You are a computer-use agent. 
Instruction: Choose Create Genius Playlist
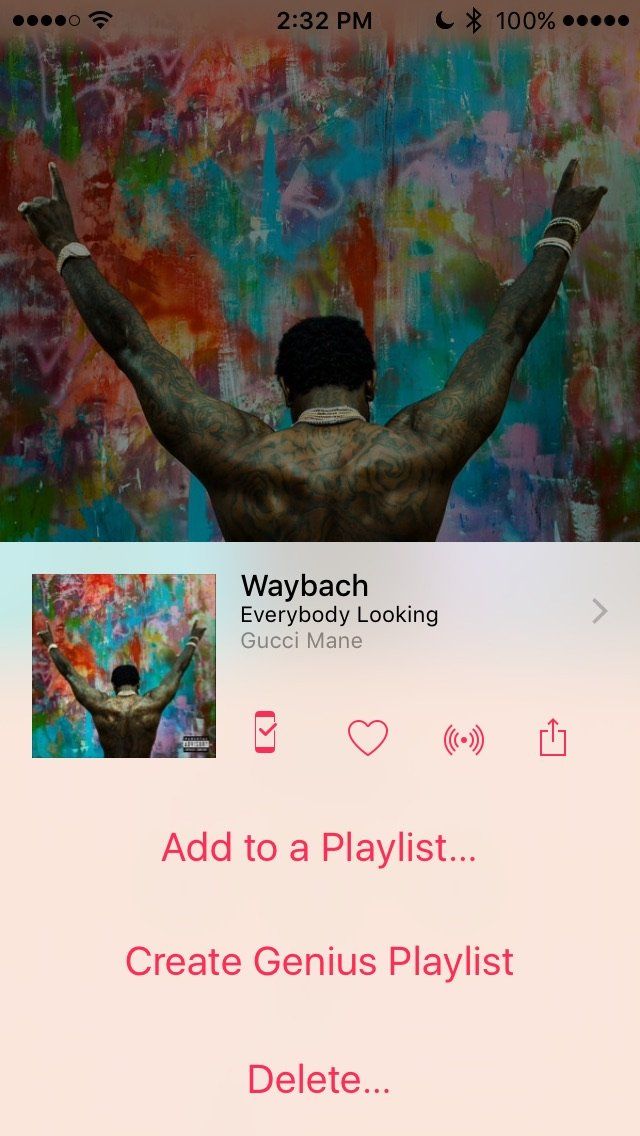coord(319,962)
